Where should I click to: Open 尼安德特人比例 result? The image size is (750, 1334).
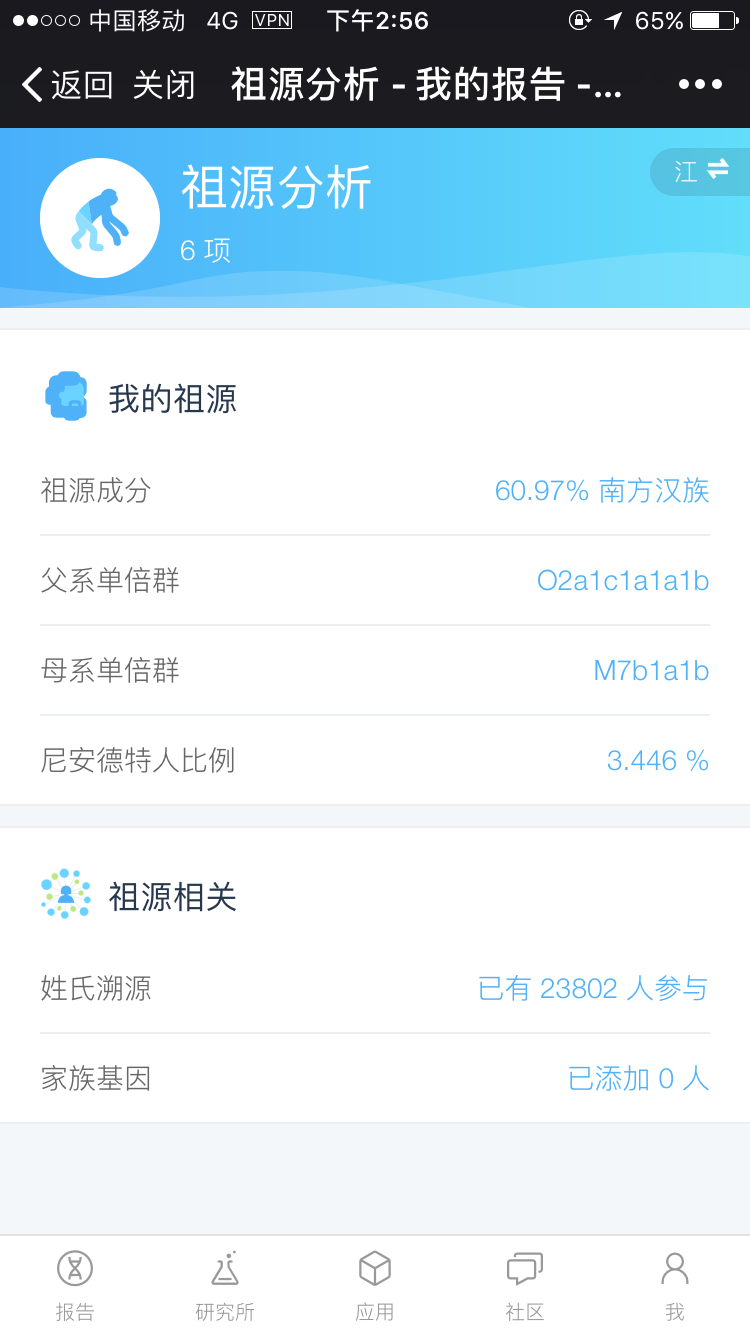coord(375,760)
